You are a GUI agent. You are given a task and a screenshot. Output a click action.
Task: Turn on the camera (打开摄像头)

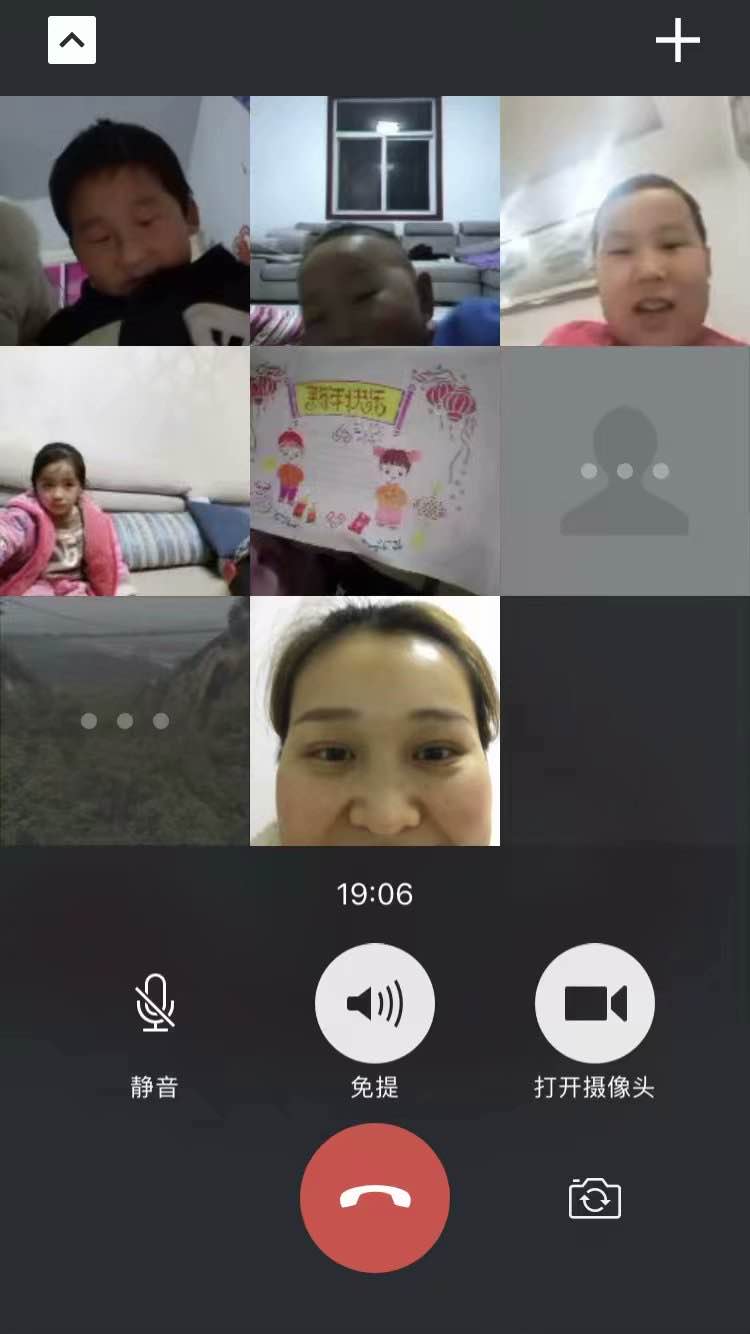[595, 1003]
